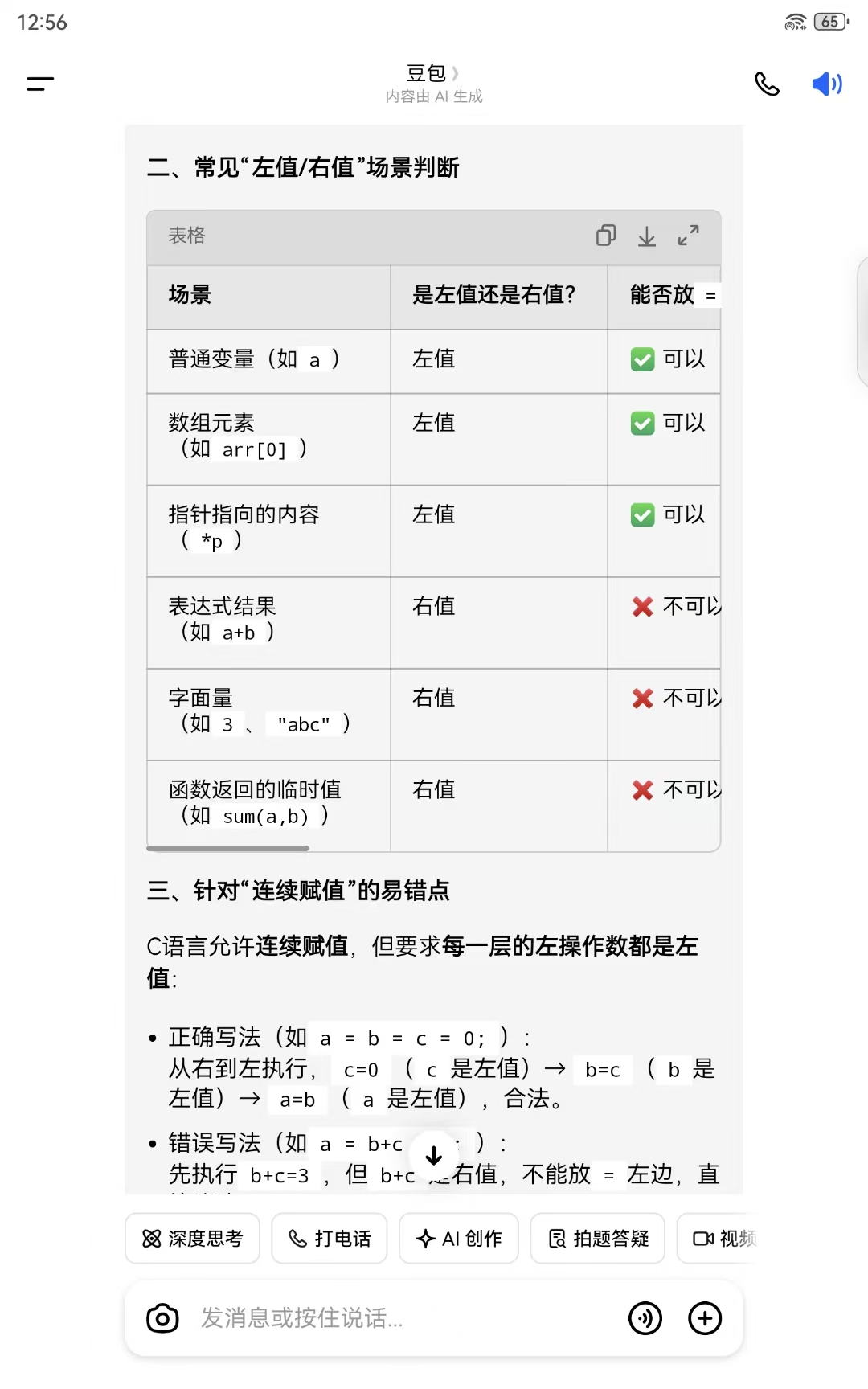Tap the voice wave icon near the input
The height and width of the screenshot is (1389, 868).
[x=645, y=1318]
